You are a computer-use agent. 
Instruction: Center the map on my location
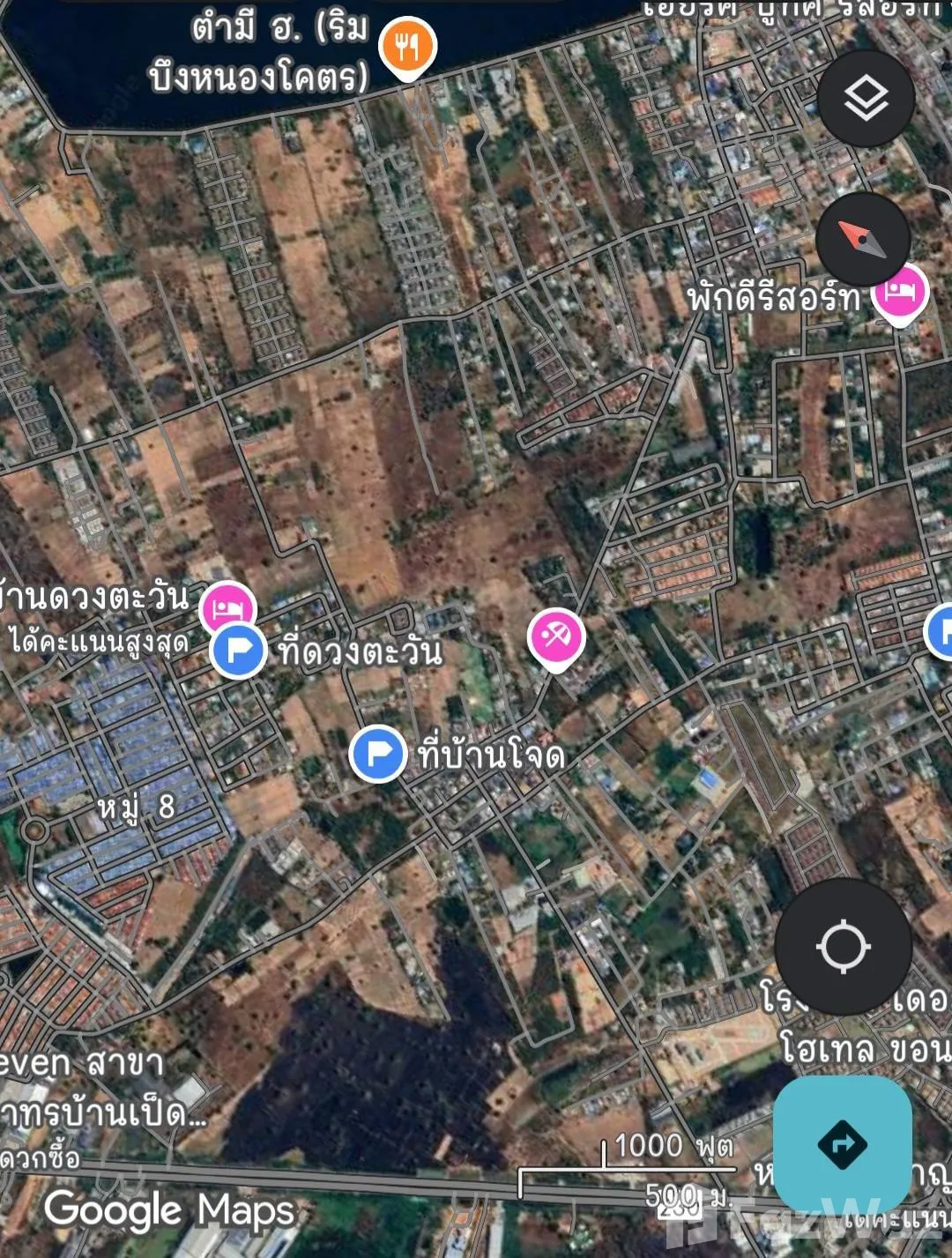click(x=843, y=946)
